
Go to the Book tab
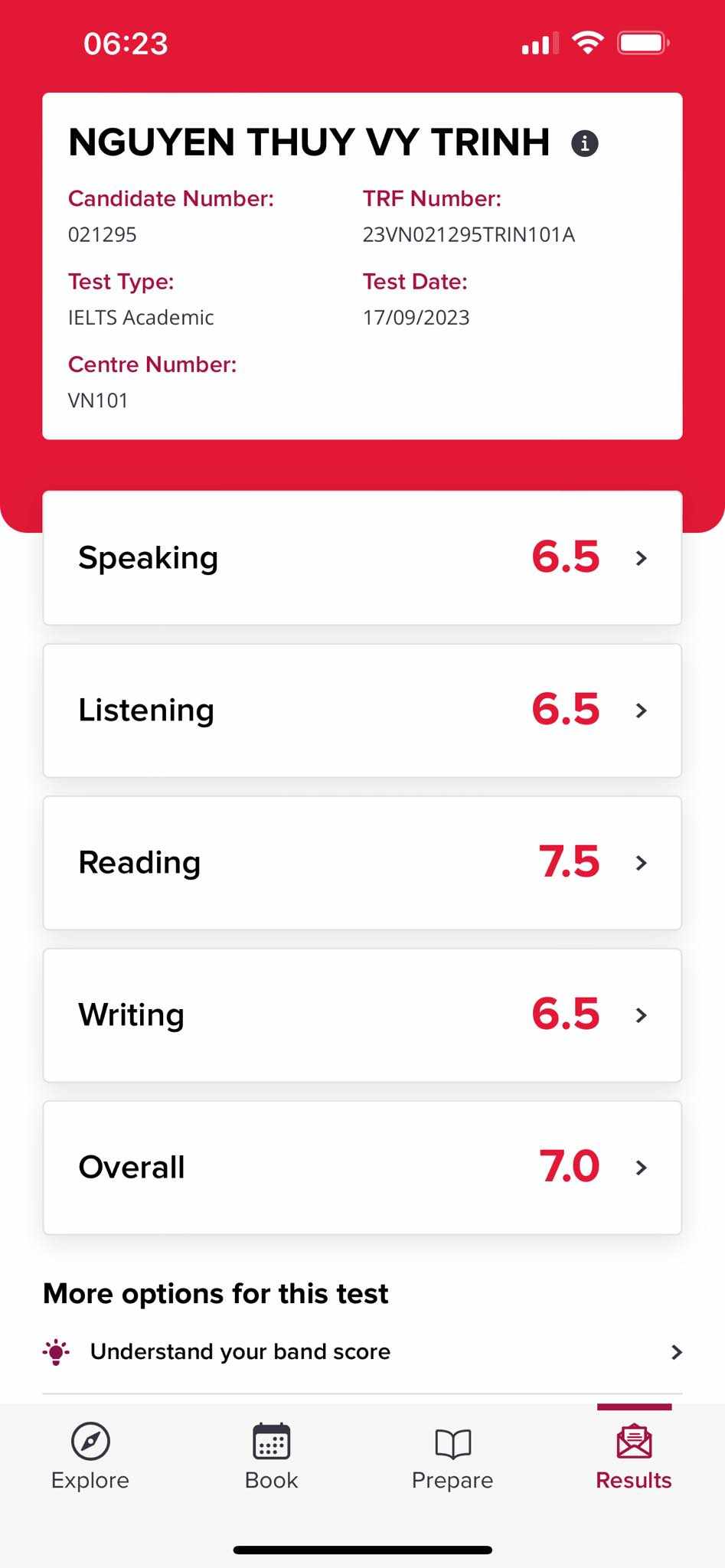tap(271, 1456)
